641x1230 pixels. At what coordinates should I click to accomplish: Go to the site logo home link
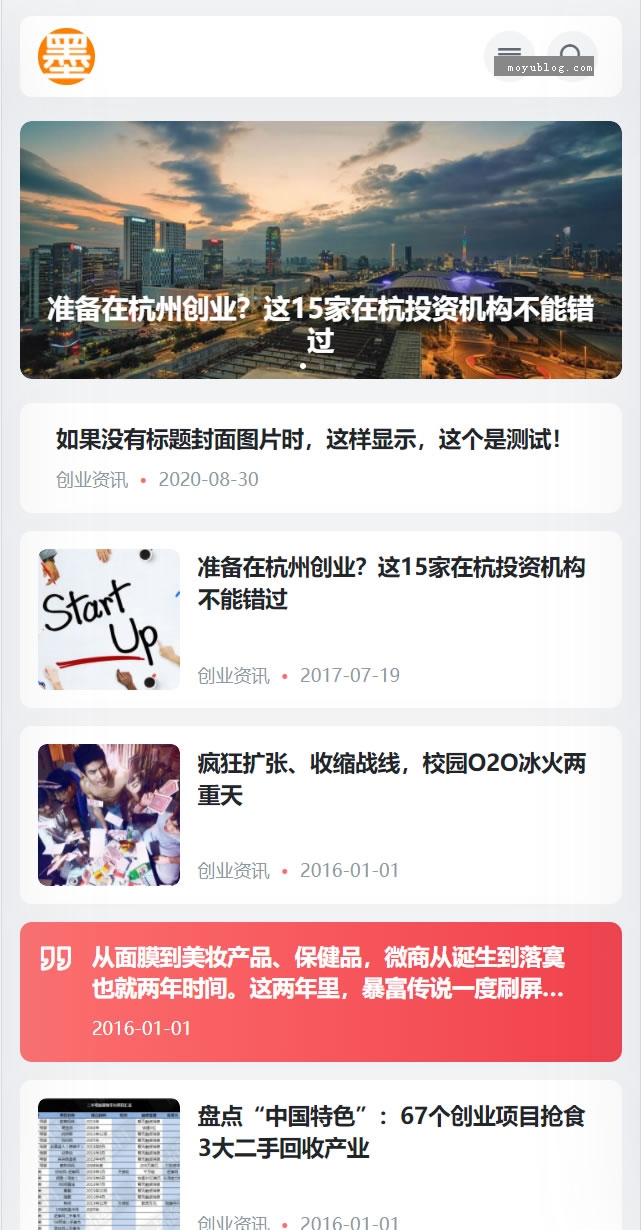click(66, 56)
